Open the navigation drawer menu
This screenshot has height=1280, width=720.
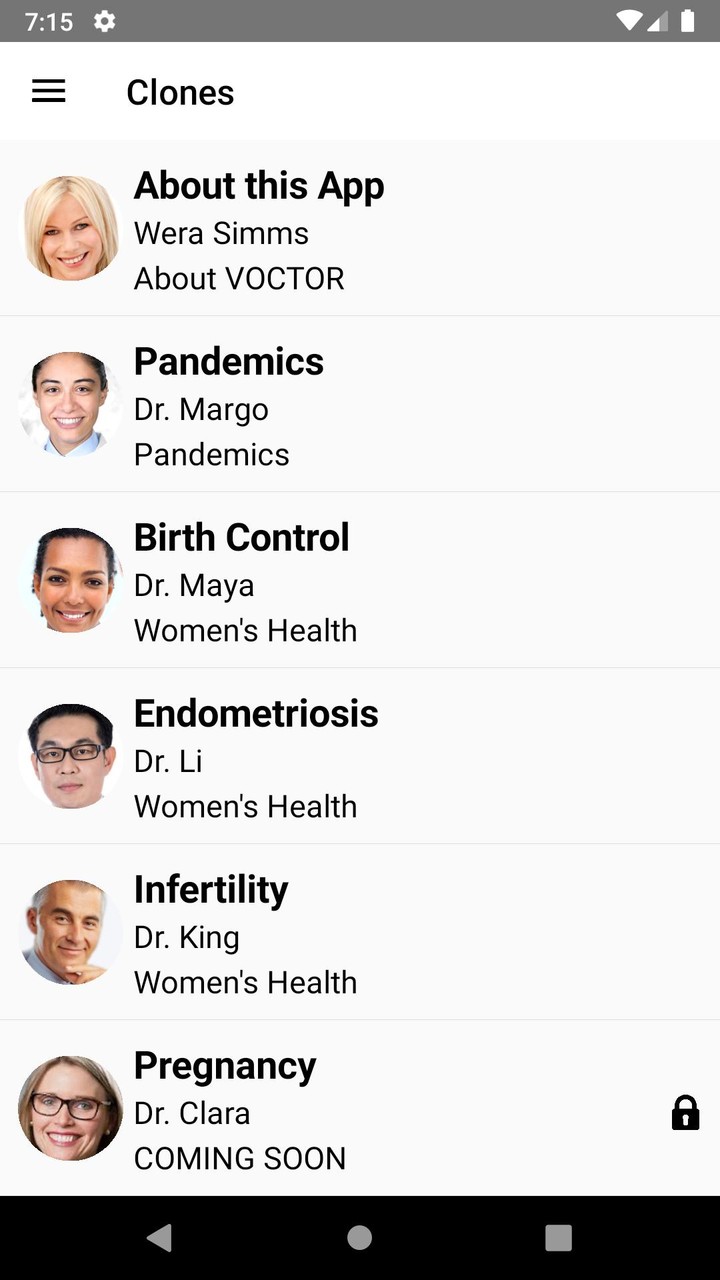pyautogui.click(x=48, y=91)
